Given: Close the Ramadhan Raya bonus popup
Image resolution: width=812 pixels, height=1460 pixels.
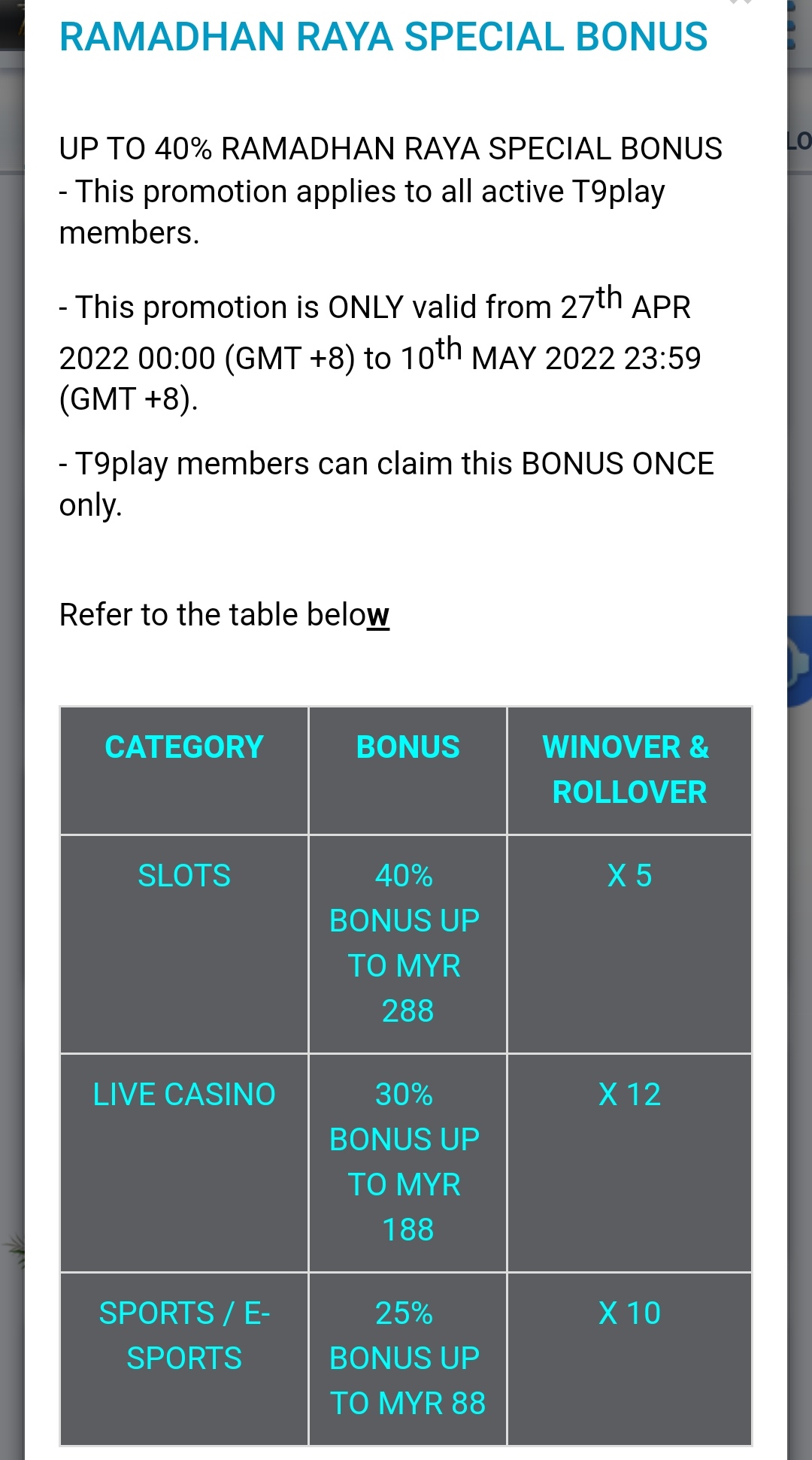Looking at the screenshot, I should click(x=740, y=3).
